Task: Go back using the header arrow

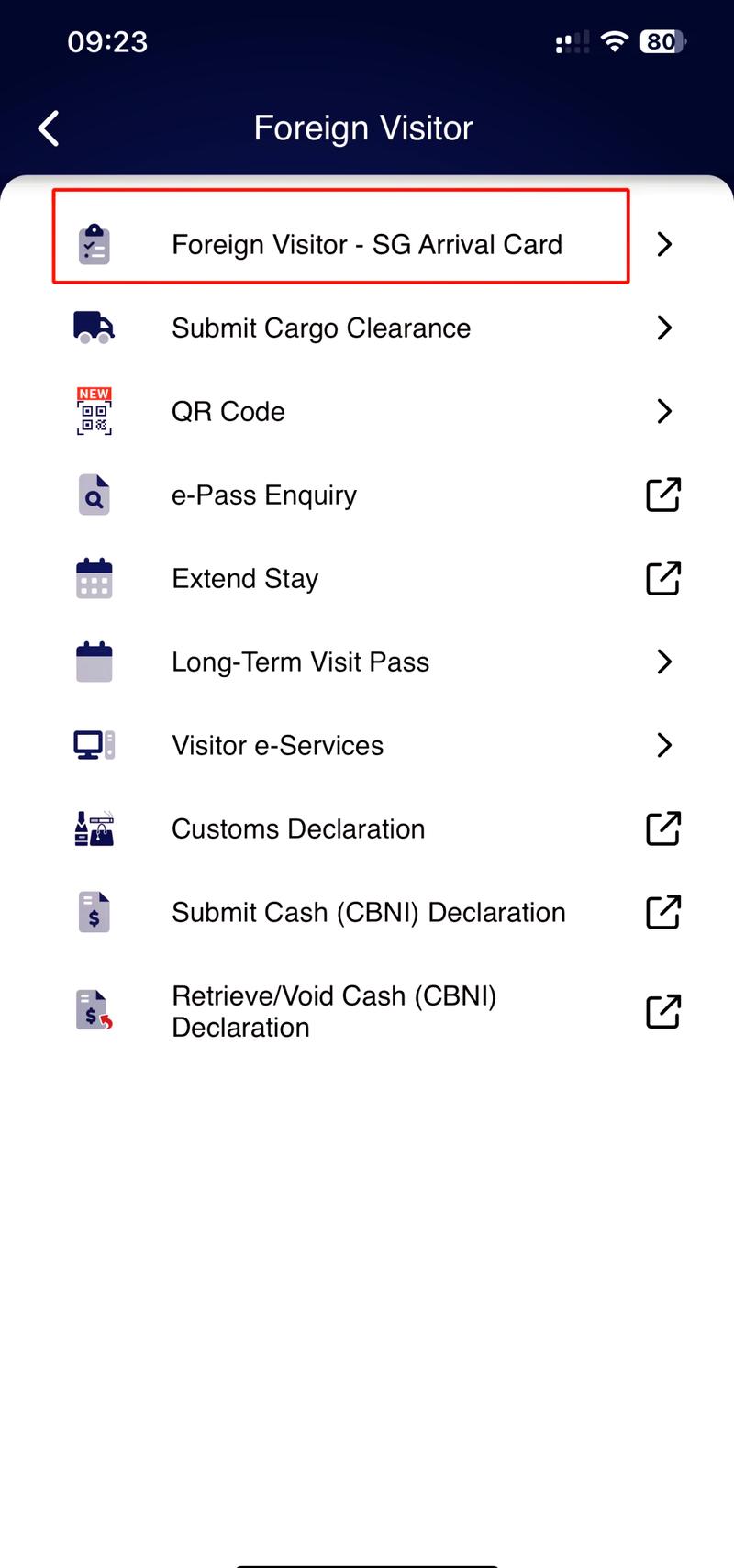Action: tap(50, 128)
